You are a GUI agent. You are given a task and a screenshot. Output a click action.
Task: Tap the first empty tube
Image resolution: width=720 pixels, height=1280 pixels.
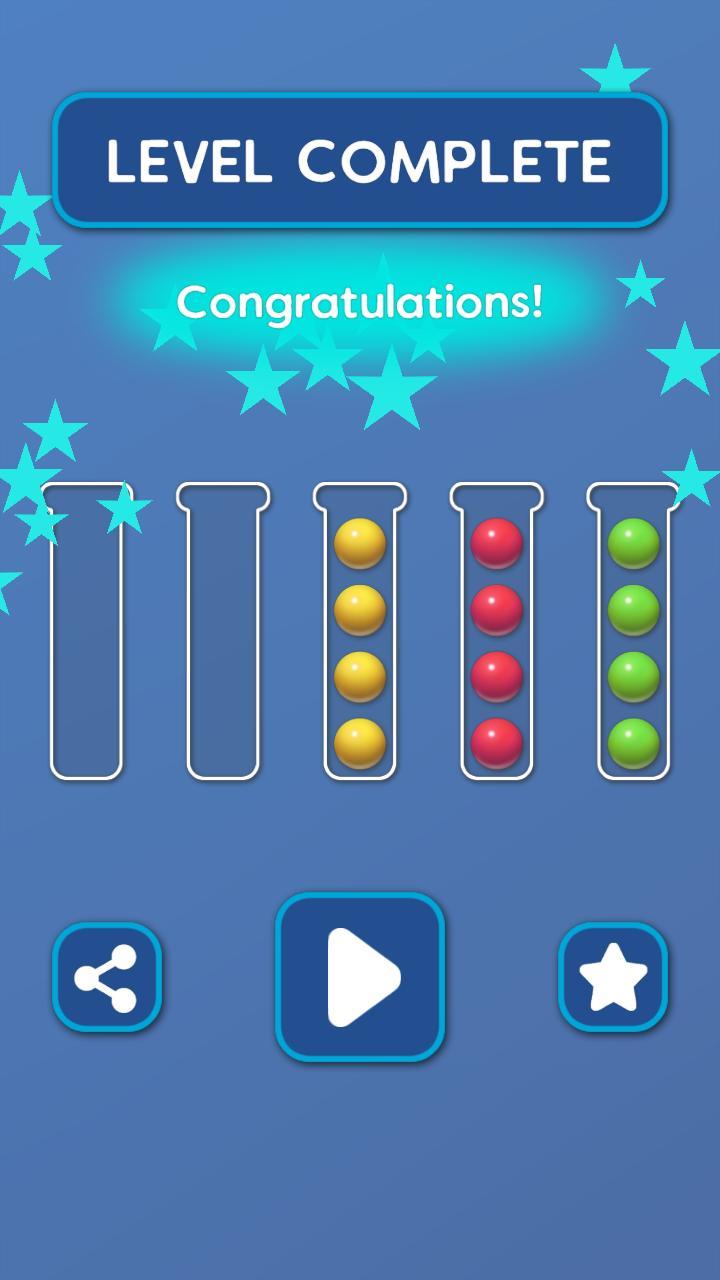tap(88, 630)
